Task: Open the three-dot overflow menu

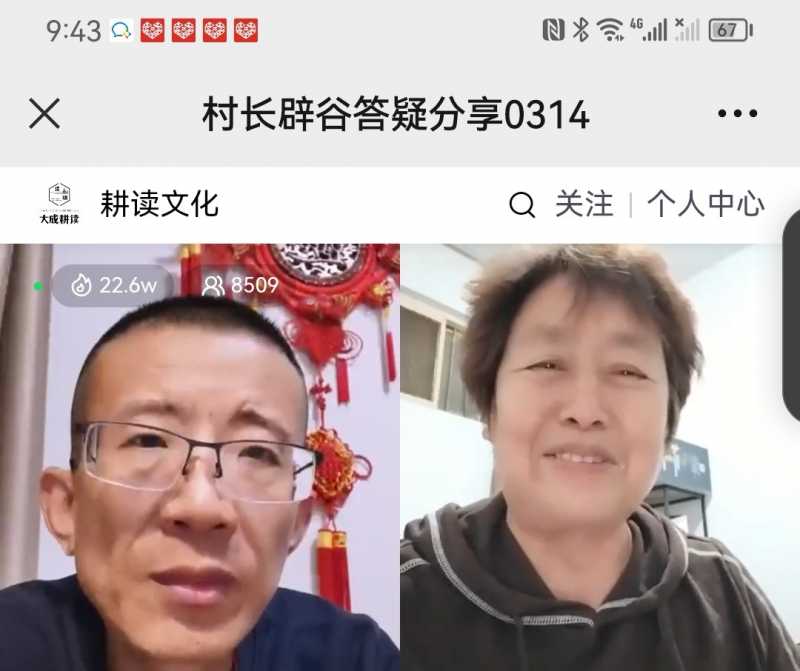Action: click(737, 114)
